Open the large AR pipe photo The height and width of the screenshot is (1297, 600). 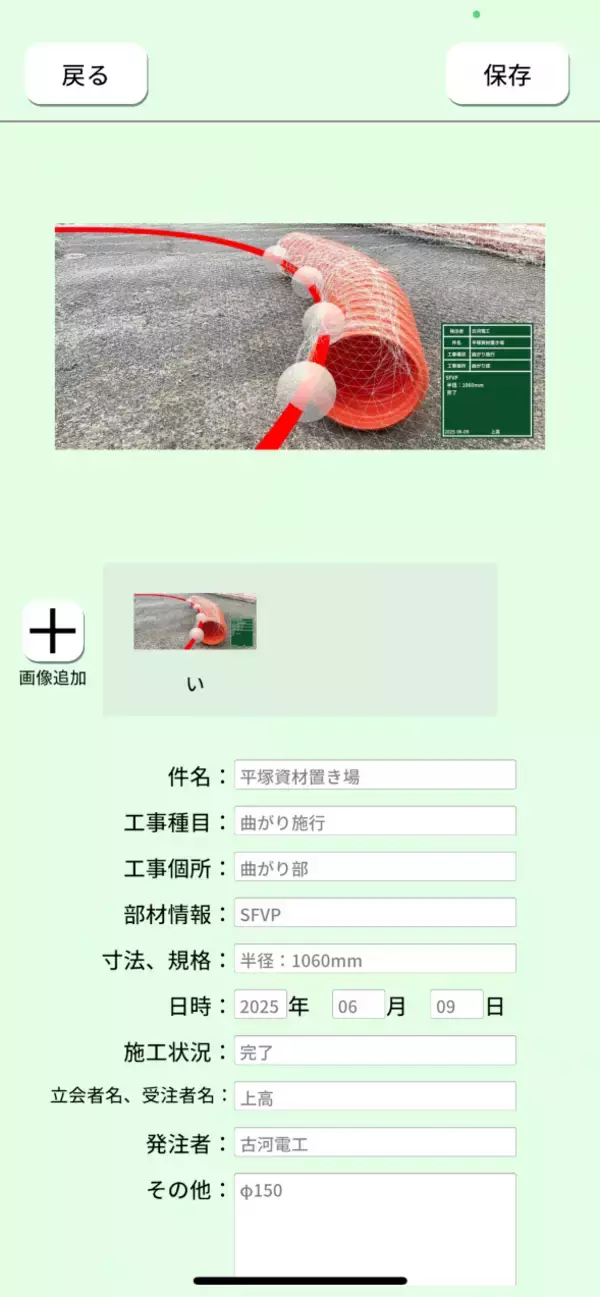click(300, 336)
